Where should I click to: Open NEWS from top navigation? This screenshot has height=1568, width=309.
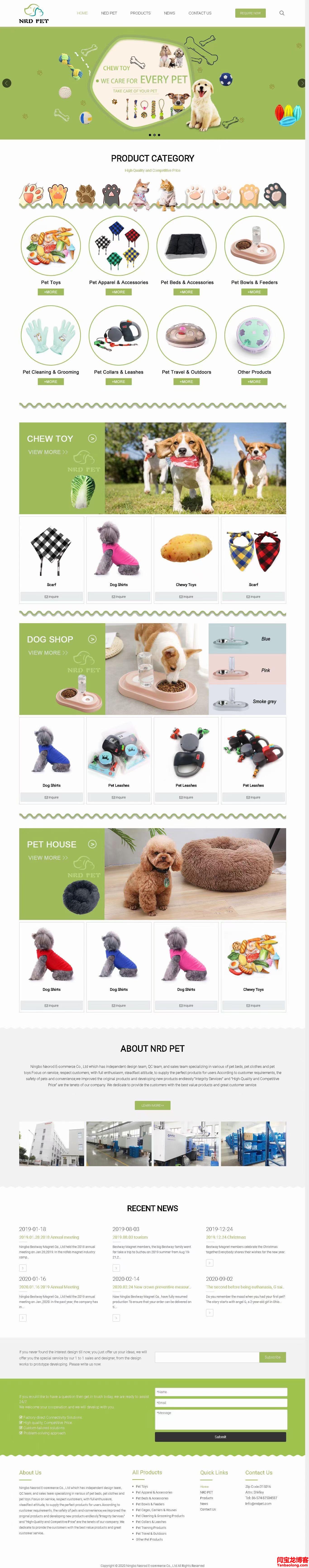tap(169, 13)
